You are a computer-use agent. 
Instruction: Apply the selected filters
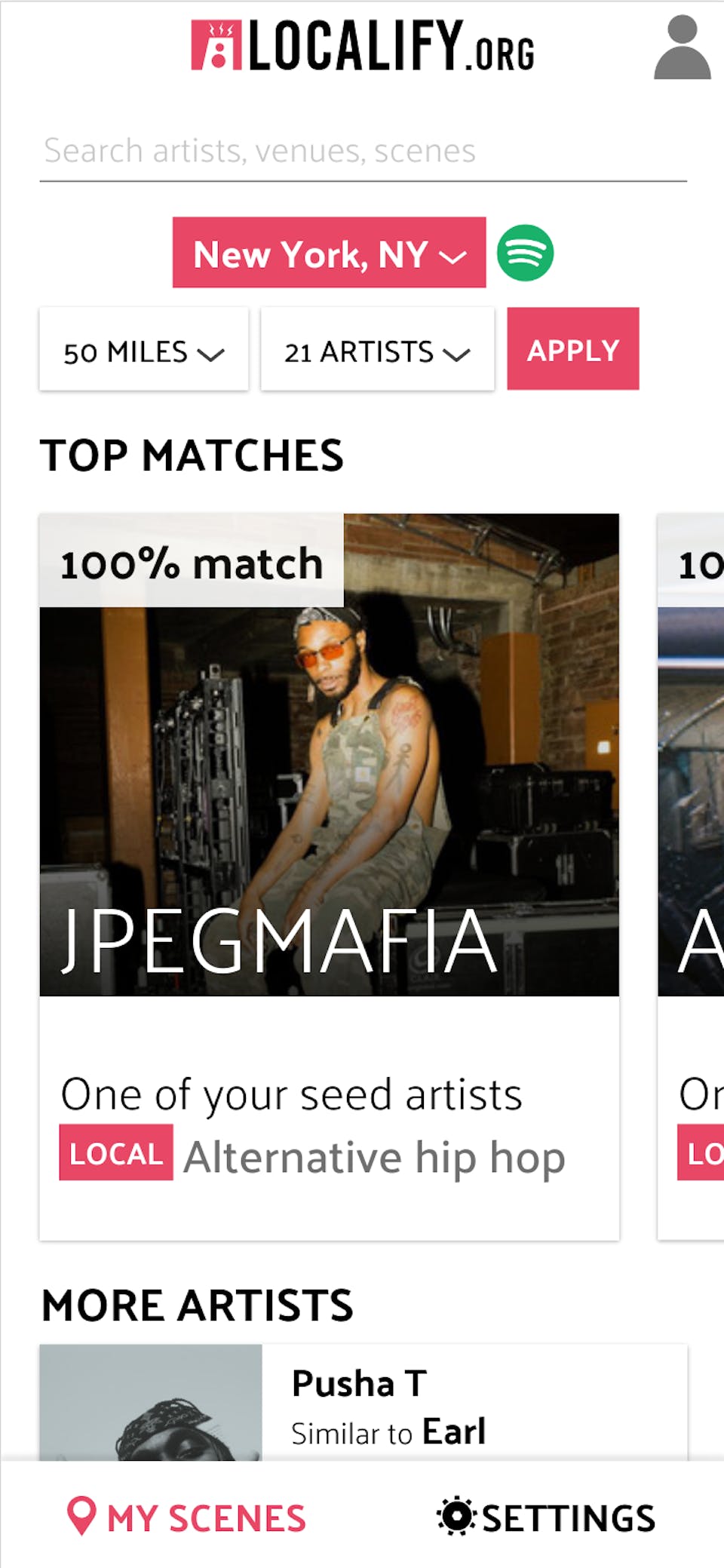(572, 349)
